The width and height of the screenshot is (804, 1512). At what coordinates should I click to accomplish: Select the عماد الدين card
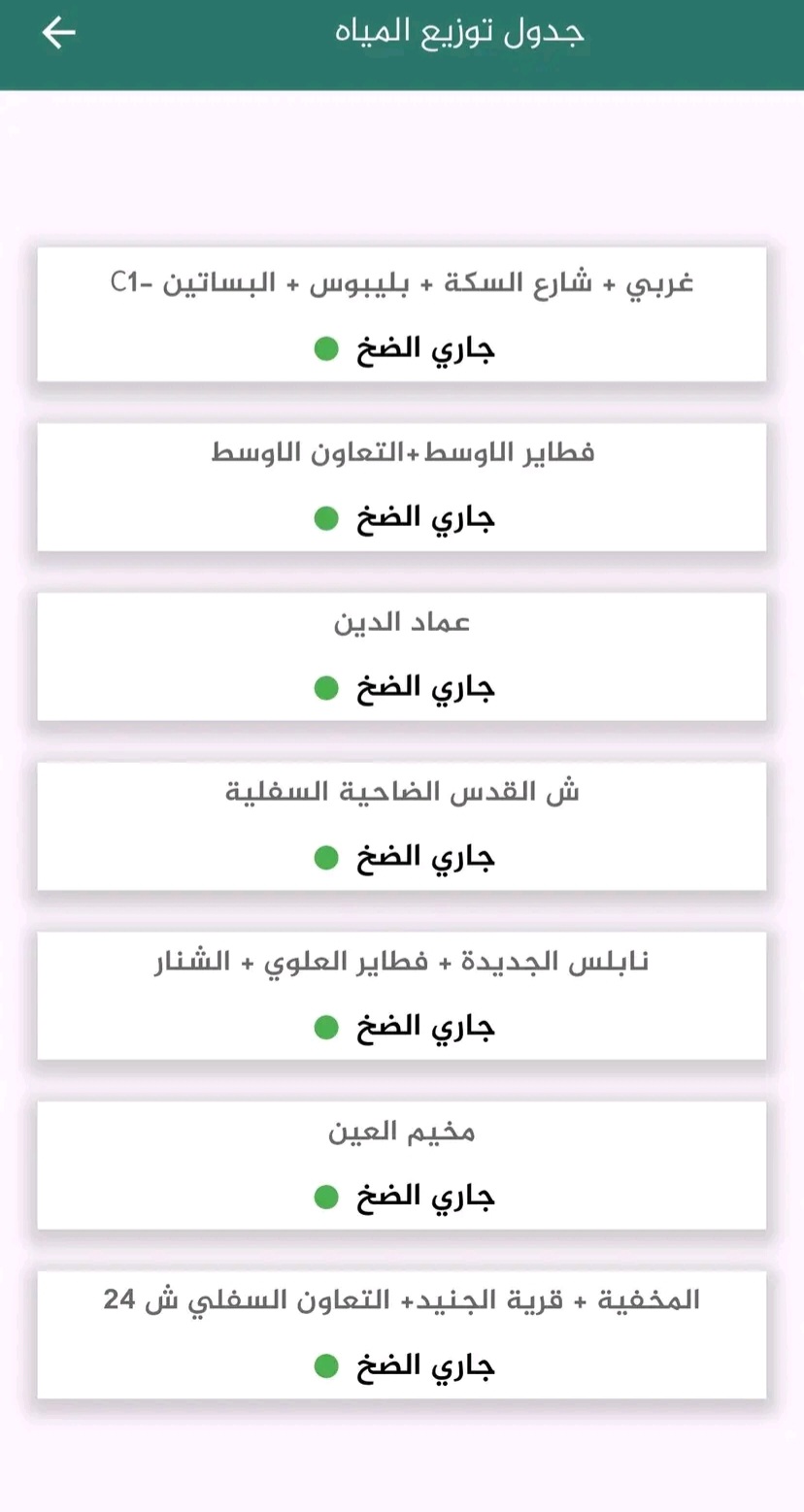point(401,655)
